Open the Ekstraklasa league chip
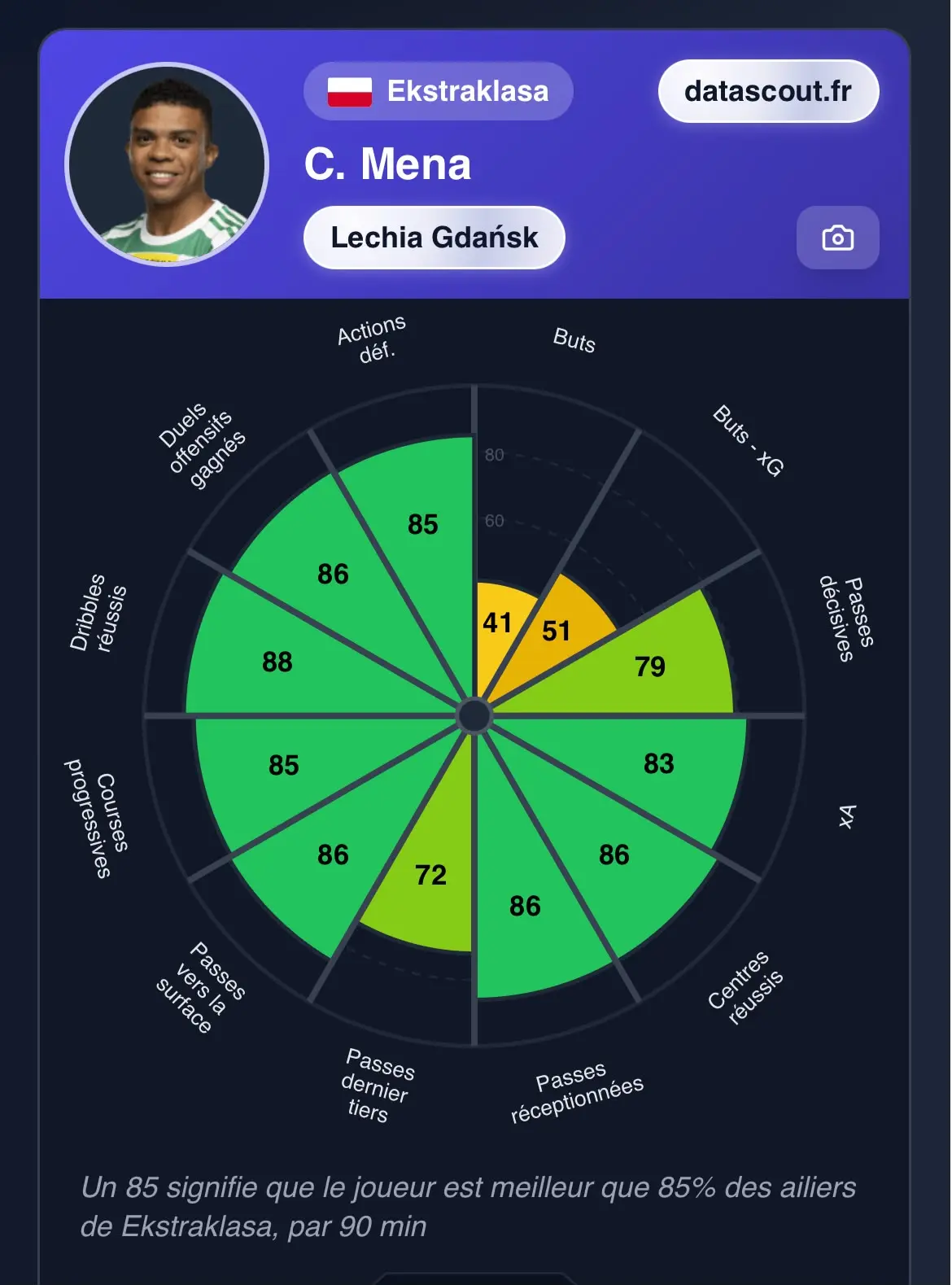The height and width of the screenshot is (1285, 952). coord(439,91)
